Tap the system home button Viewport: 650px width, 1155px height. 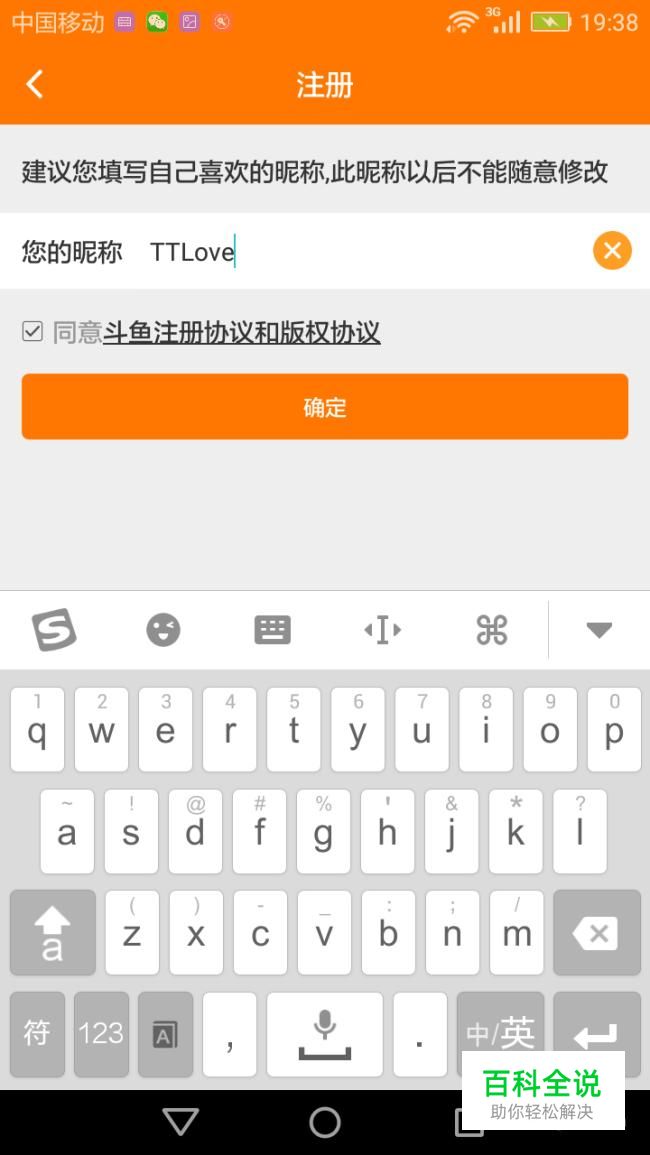[325, 1123]
